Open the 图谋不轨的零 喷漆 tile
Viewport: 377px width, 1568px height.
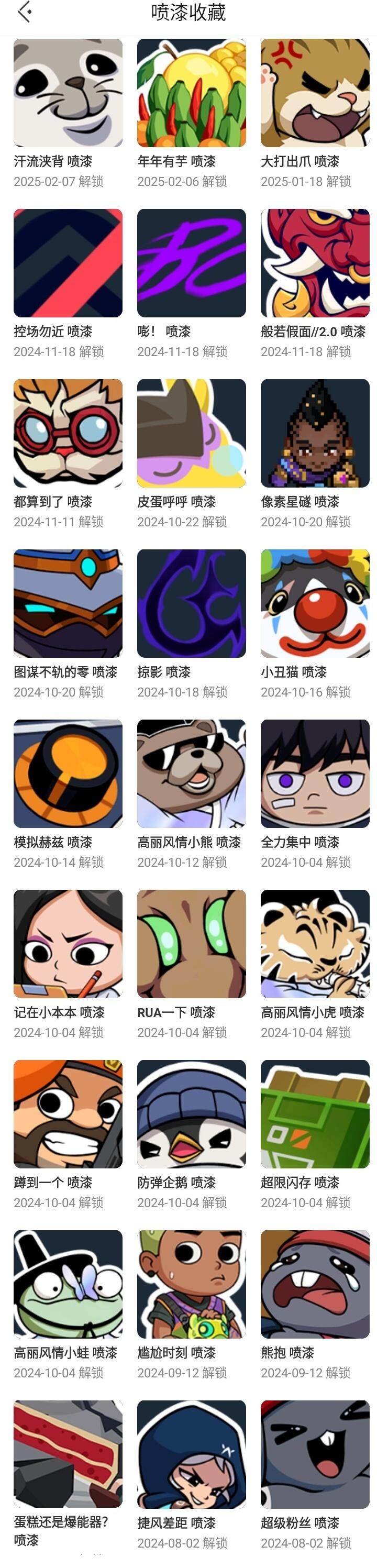pos(68,603)
